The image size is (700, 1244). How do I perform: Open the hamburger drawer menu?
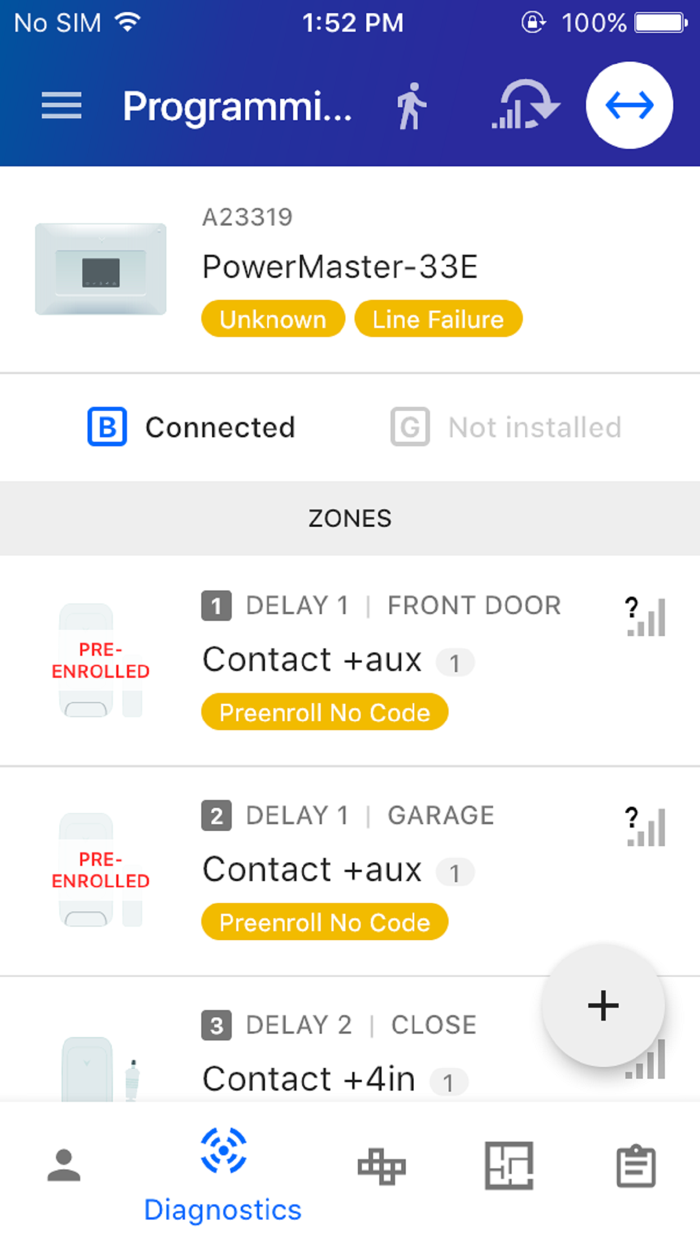pyautogui.click(x=61, y=106)
